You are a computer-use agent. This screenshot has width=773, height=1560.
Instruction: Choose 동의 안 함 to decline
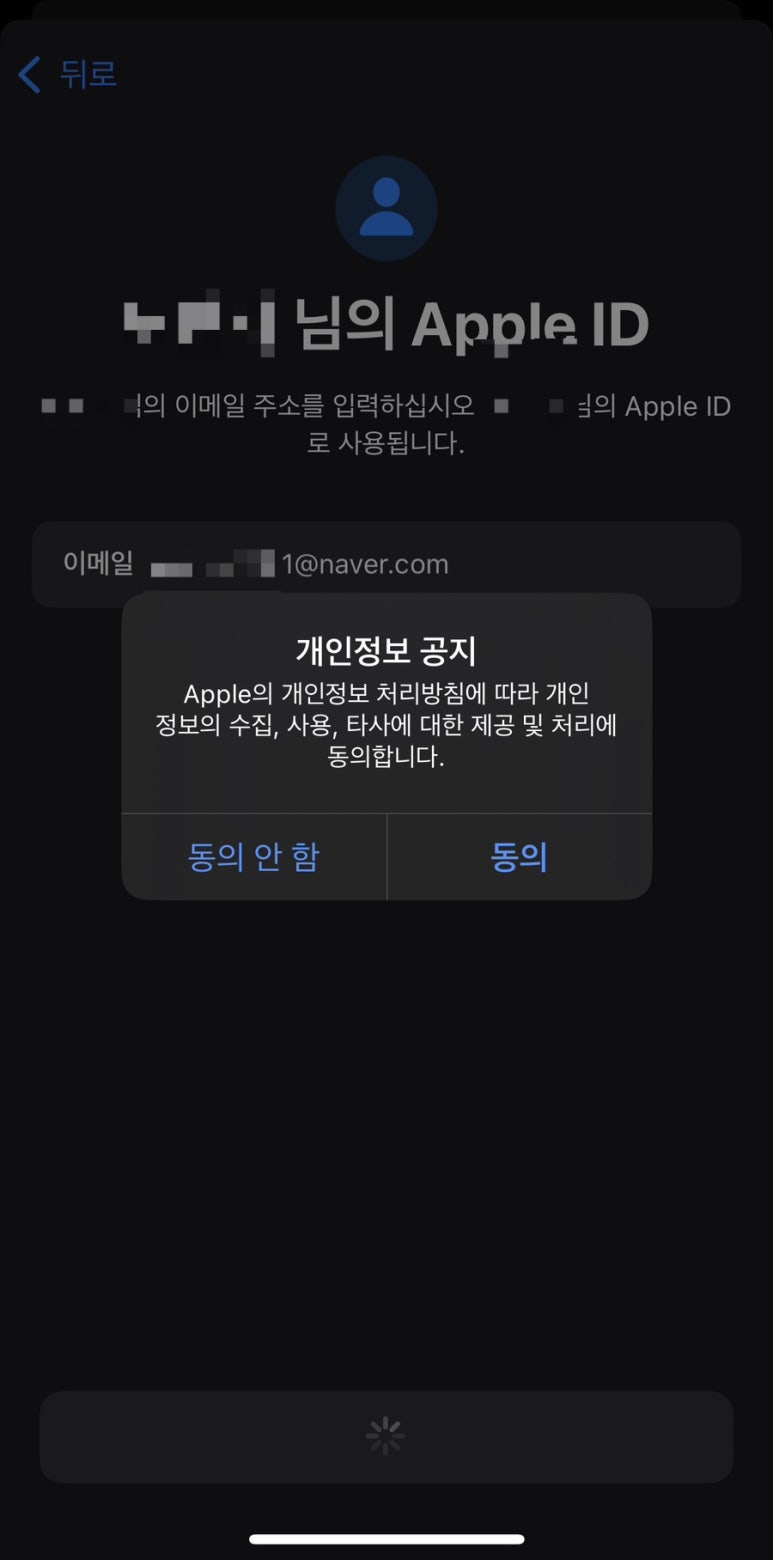click(x=254, y=857)
